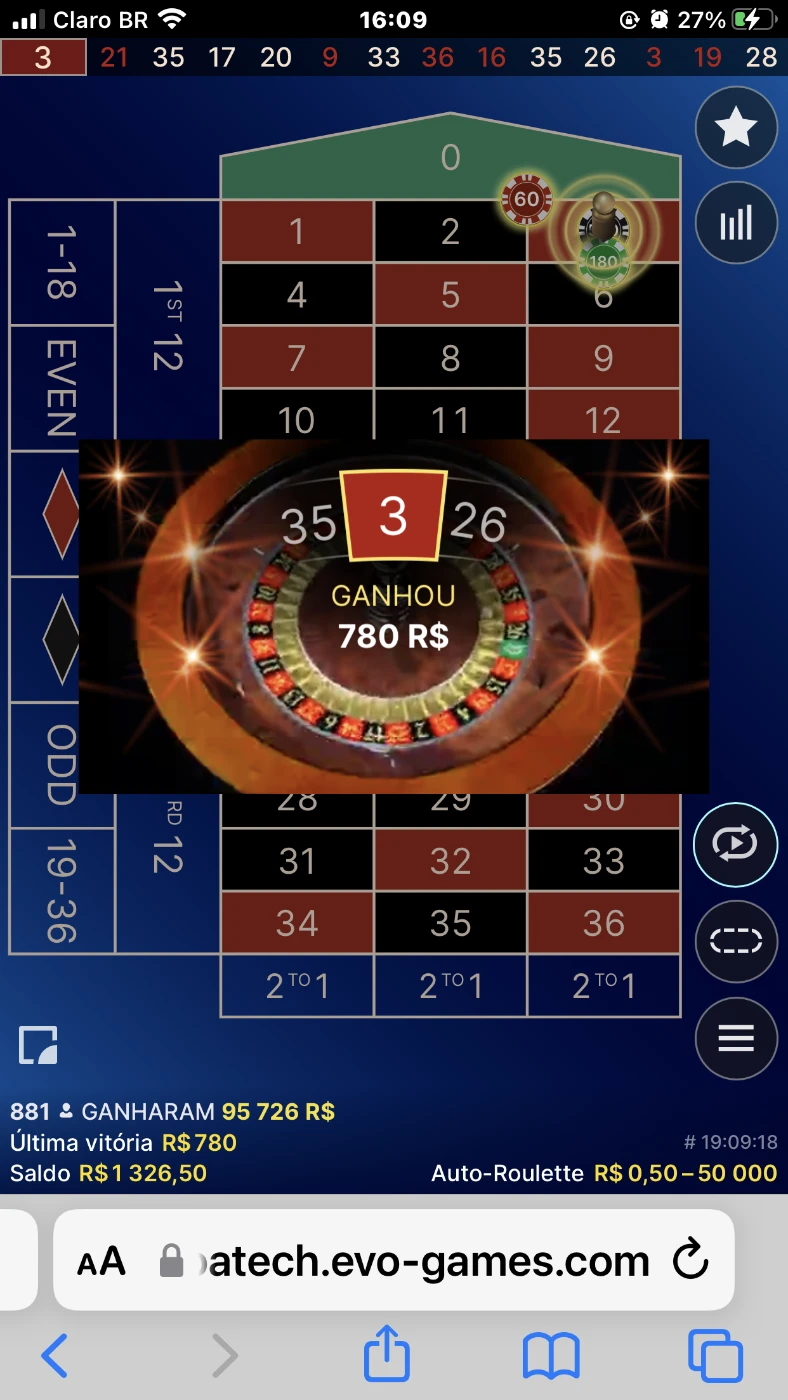Tap the layout switch icon
This screenshot has width=788, height=1400.
pos(39,1045)
